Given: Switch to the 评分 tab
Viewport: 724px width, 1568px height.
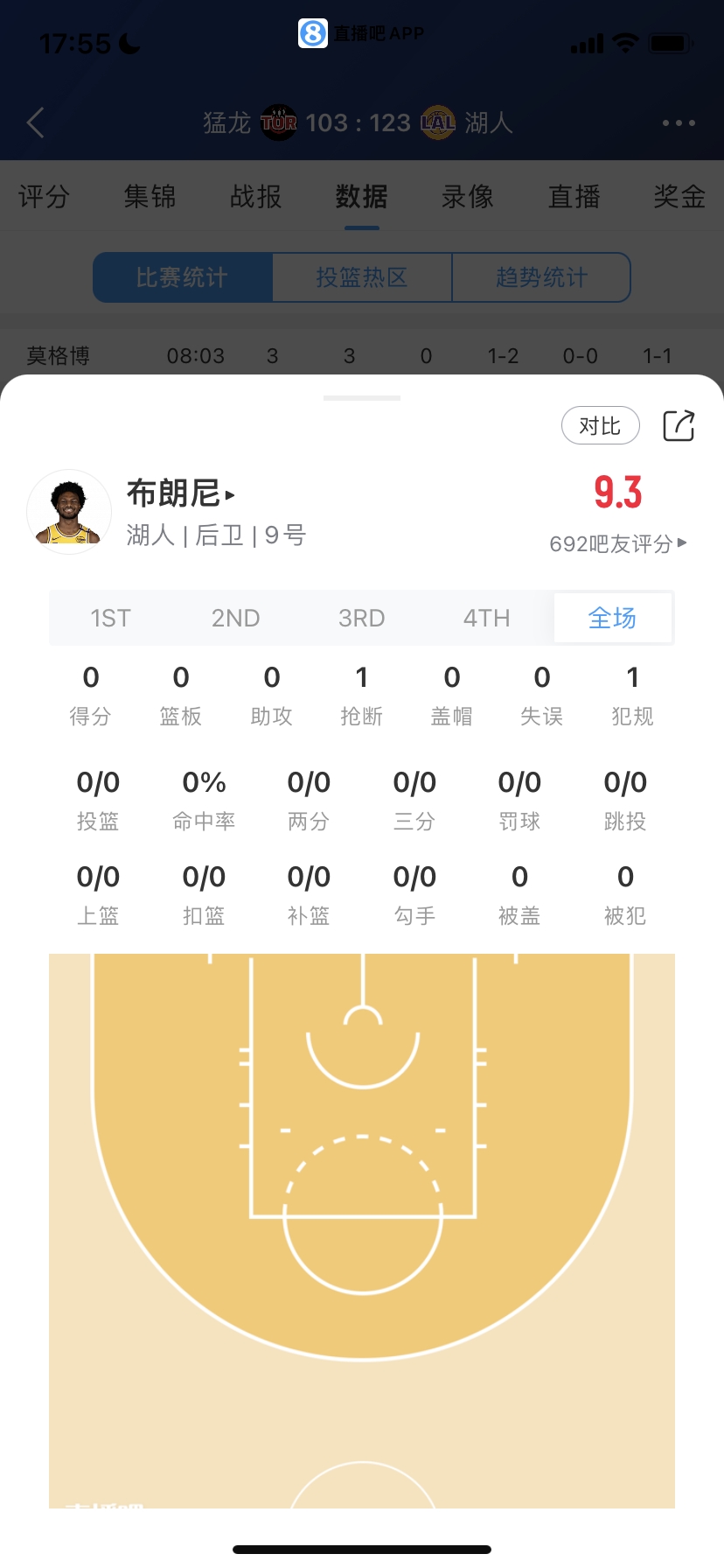Looking at the screenshot, I should coord(44,197).
